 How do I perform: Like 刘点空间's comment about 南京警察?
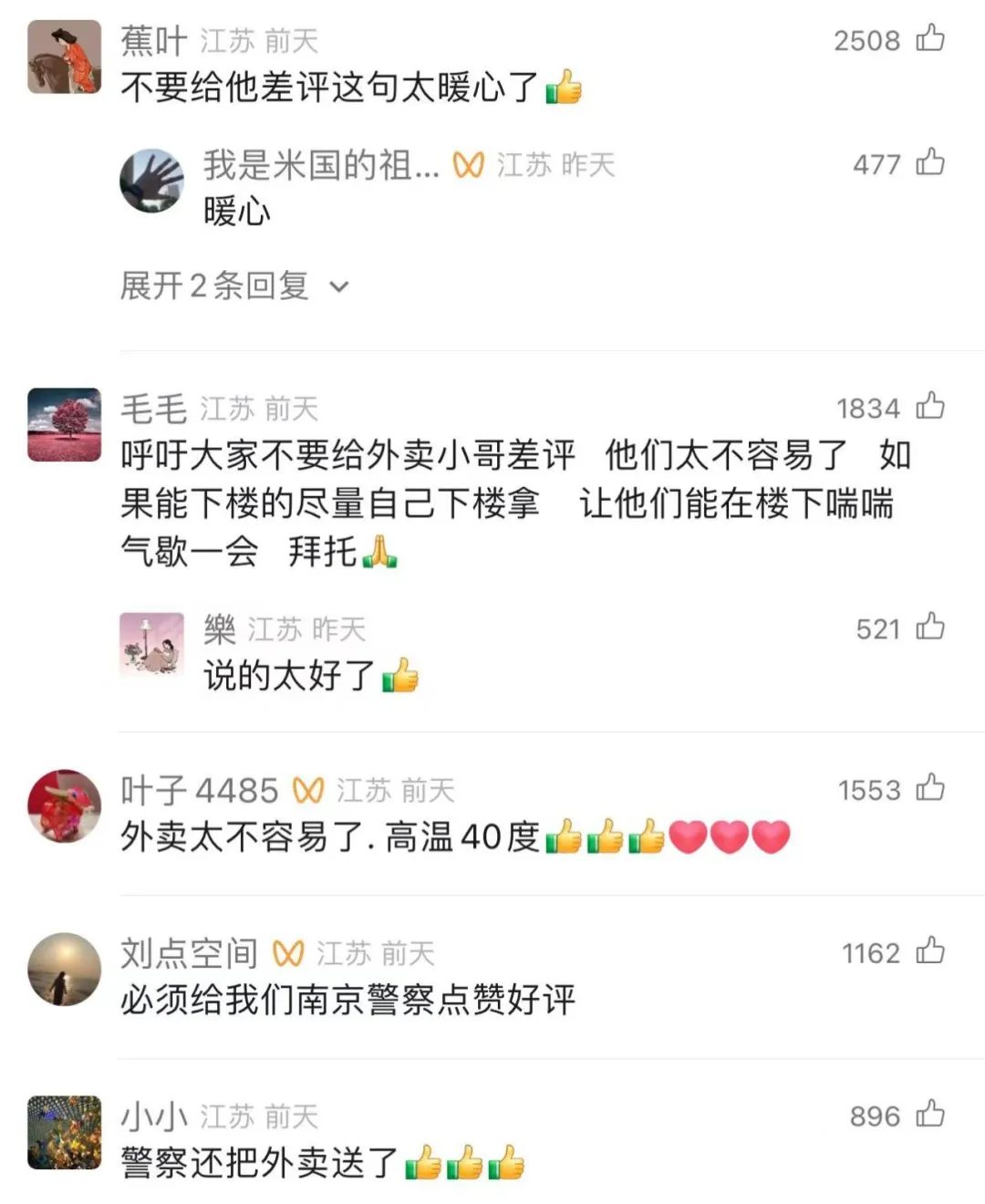tap(929, 951)
